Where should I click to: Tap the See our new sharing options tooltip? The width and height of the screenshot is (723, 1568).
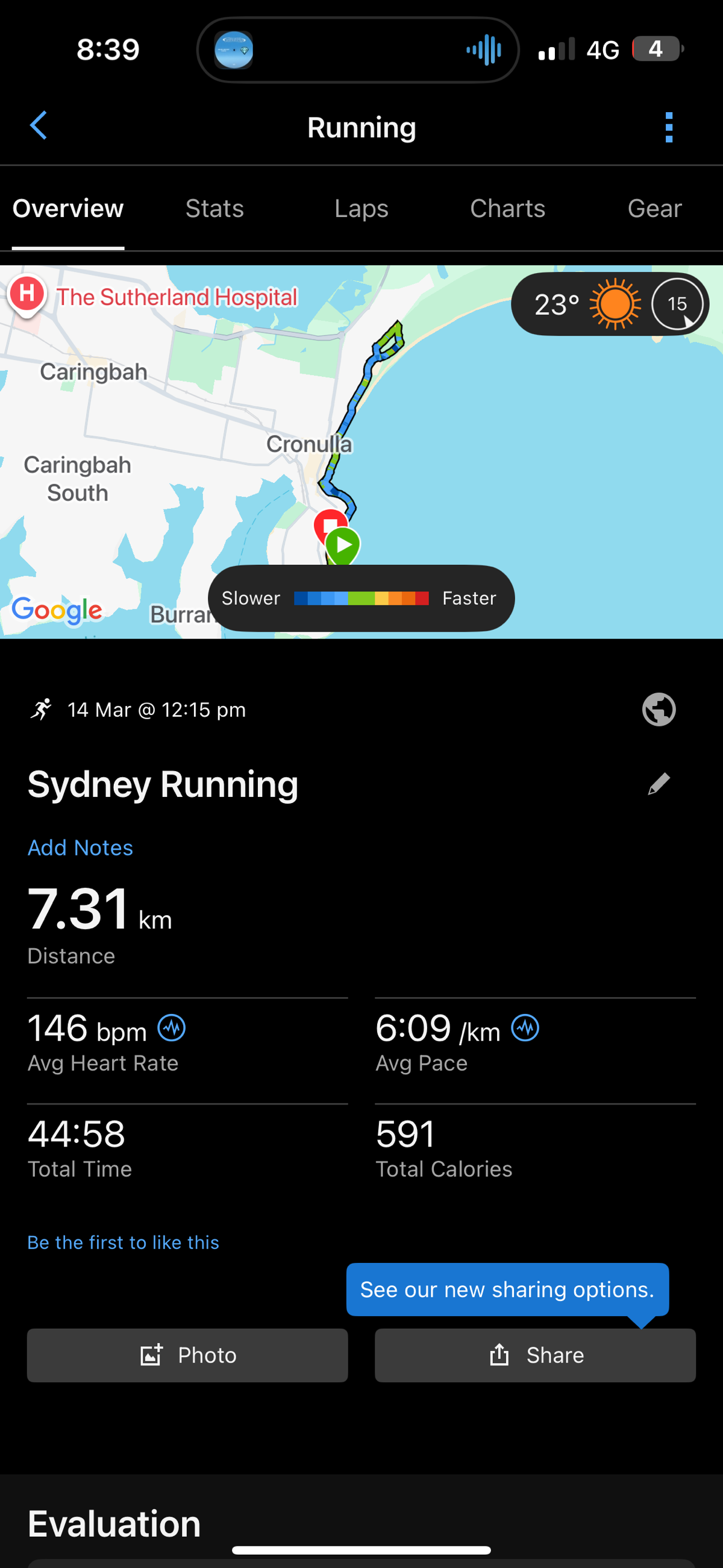pos(507,1289)
